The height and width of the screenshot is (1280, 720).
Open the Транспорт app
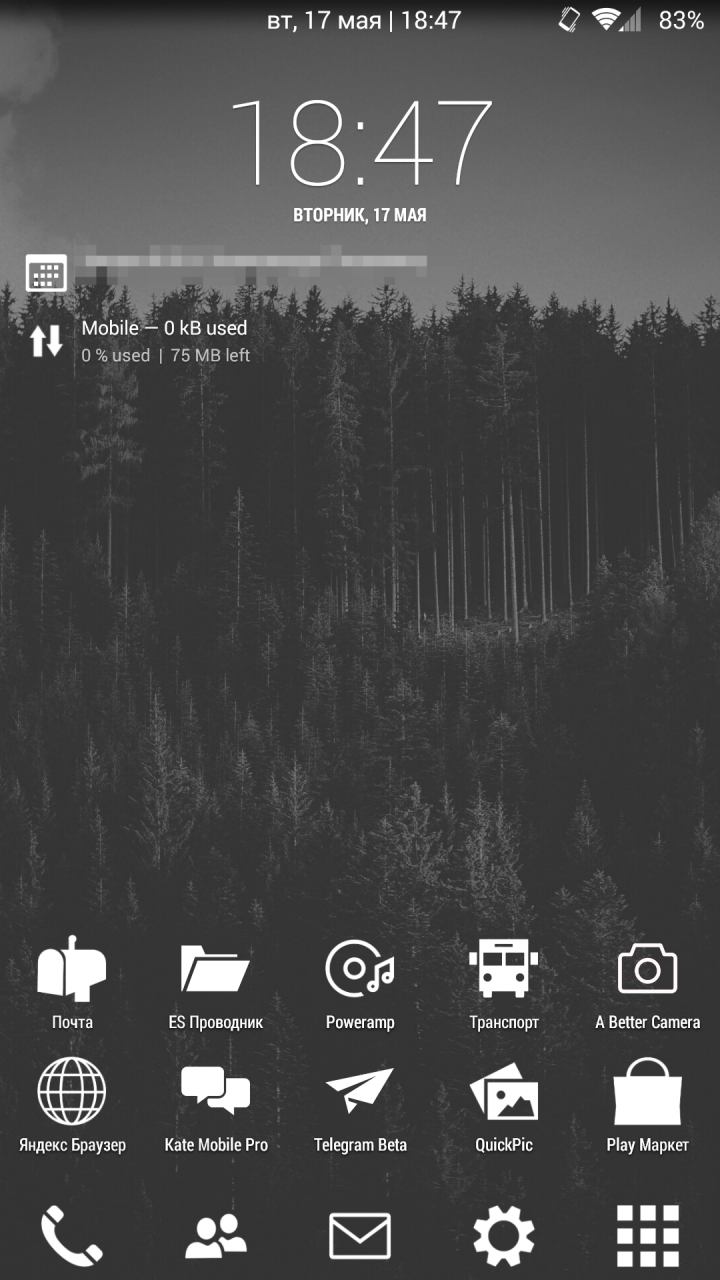[504, 970]
